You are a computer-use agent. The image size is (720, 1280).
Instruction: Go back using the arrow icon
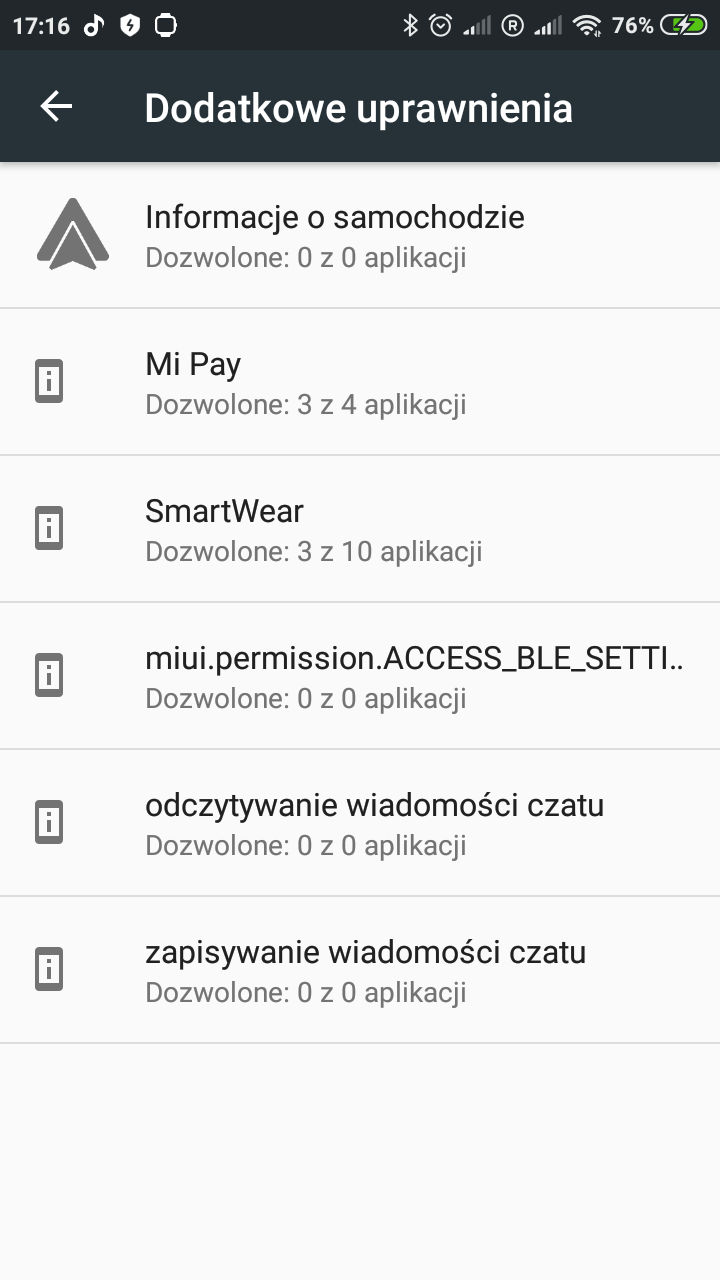pos(56,107)
